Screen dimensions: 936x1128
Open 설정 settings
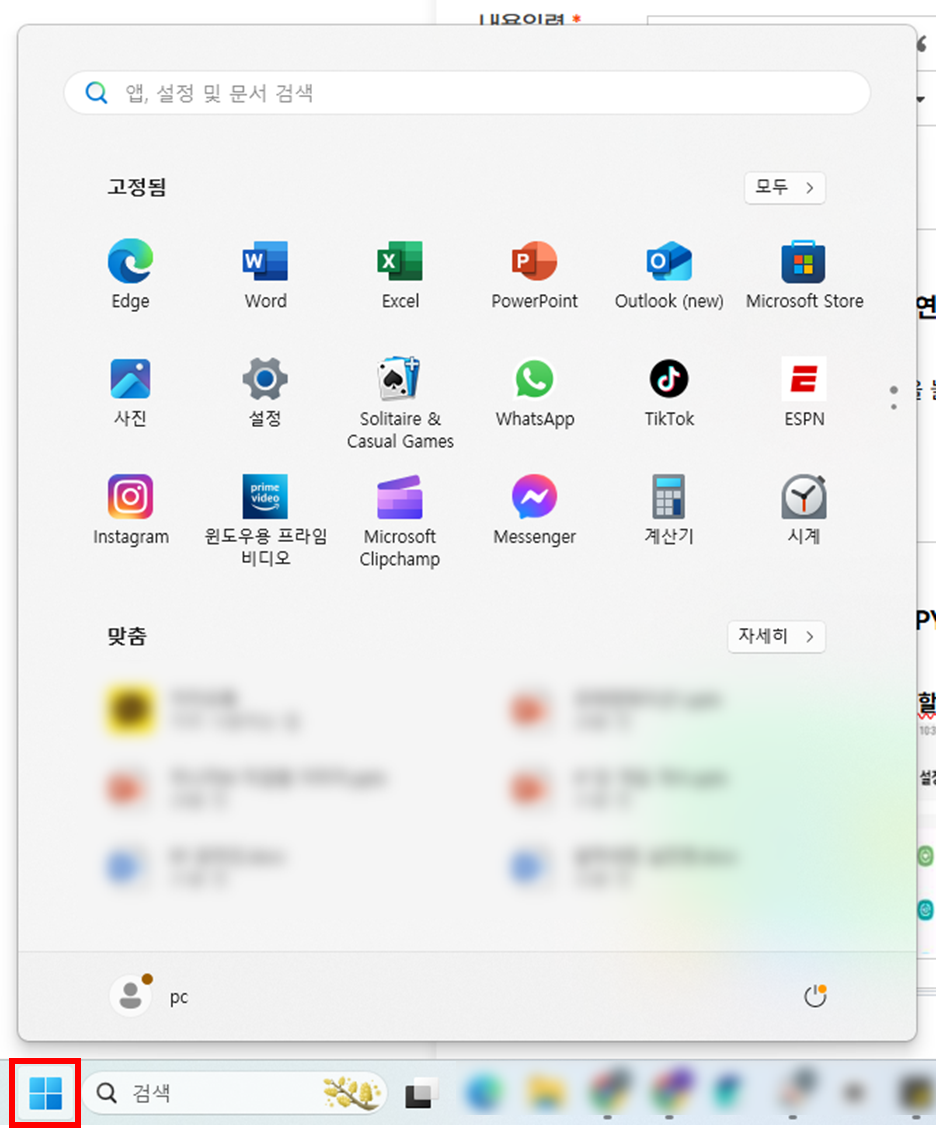click(265, 392)
